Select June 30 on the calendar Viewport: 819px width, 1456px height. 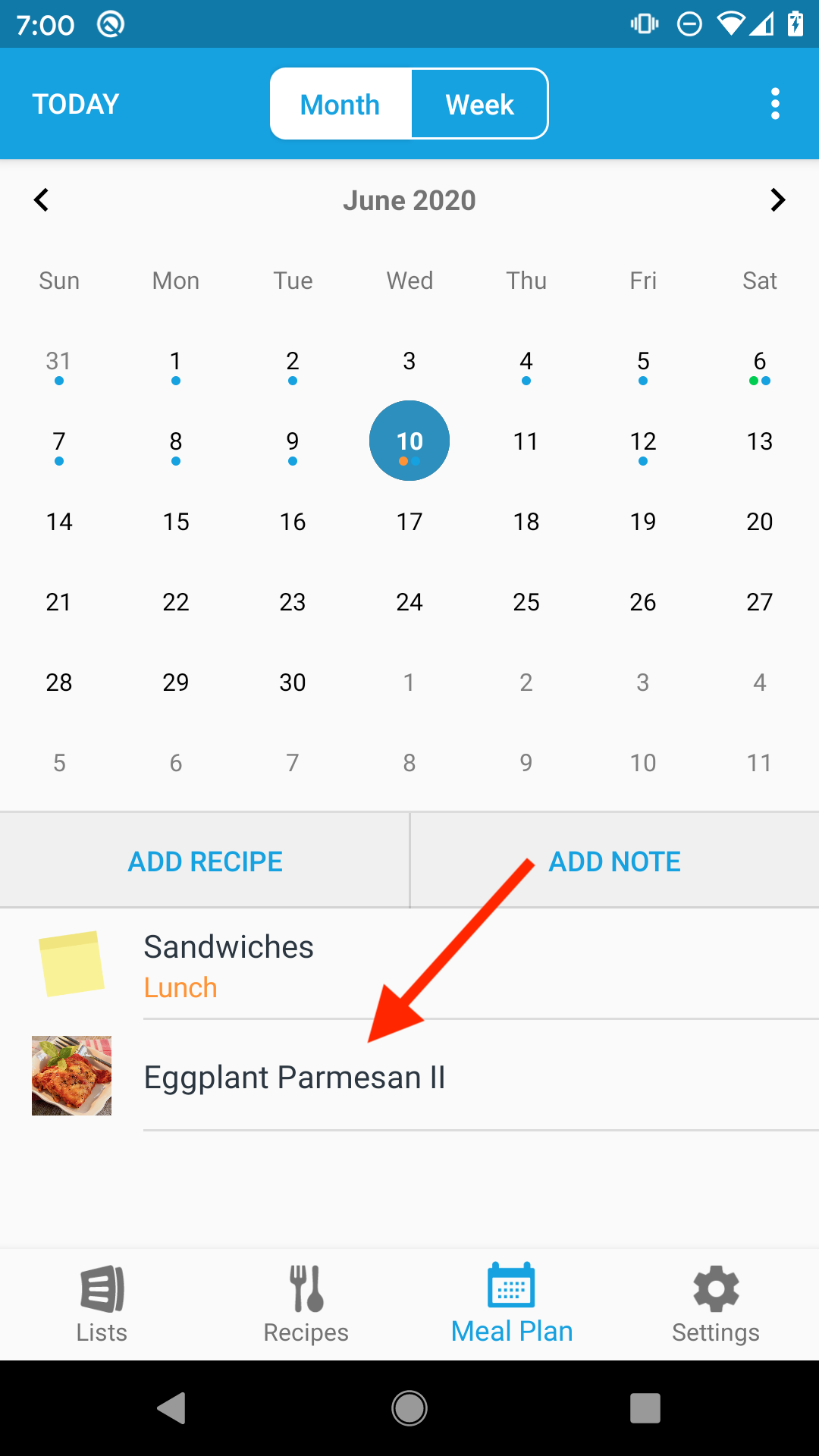coord(293,682)
